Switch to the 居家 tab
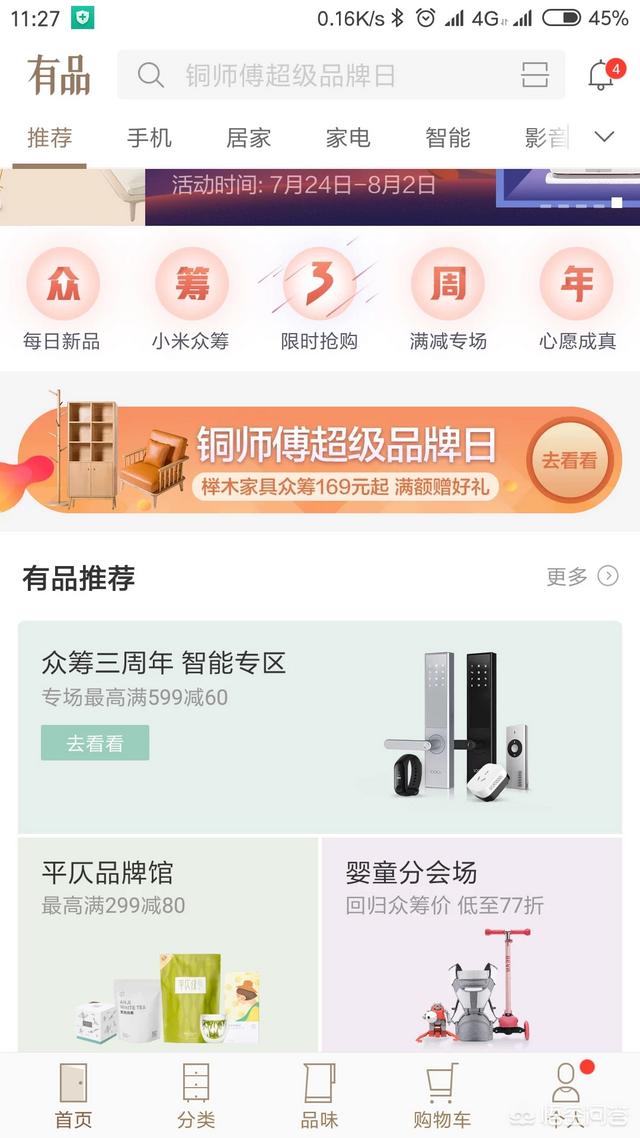This screenshot has width=640, height=1138. [x=248, y=138]
